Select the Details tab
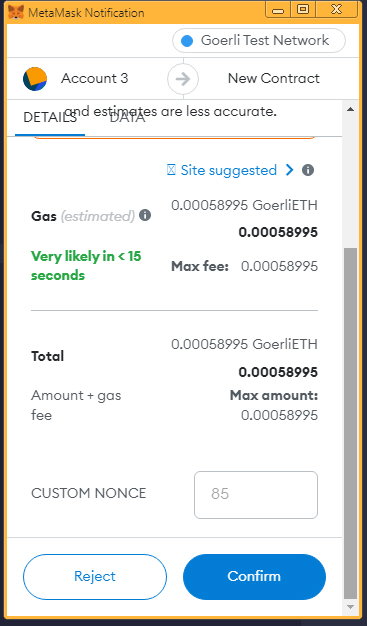This screenshot has width=367, height=626. coord(50,117)
